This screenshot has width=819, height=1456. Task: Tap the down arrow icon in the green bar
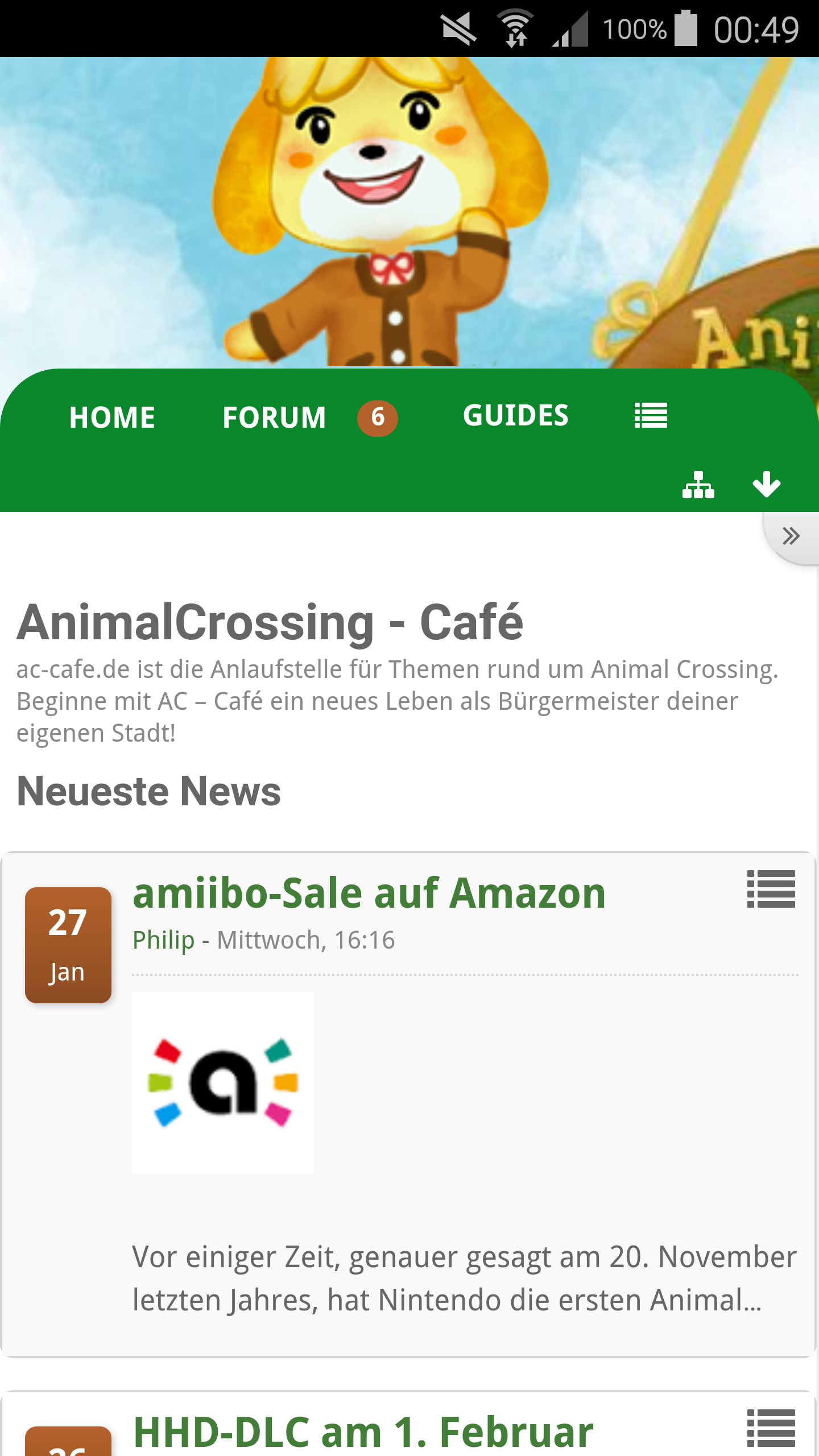coord(766,485)
